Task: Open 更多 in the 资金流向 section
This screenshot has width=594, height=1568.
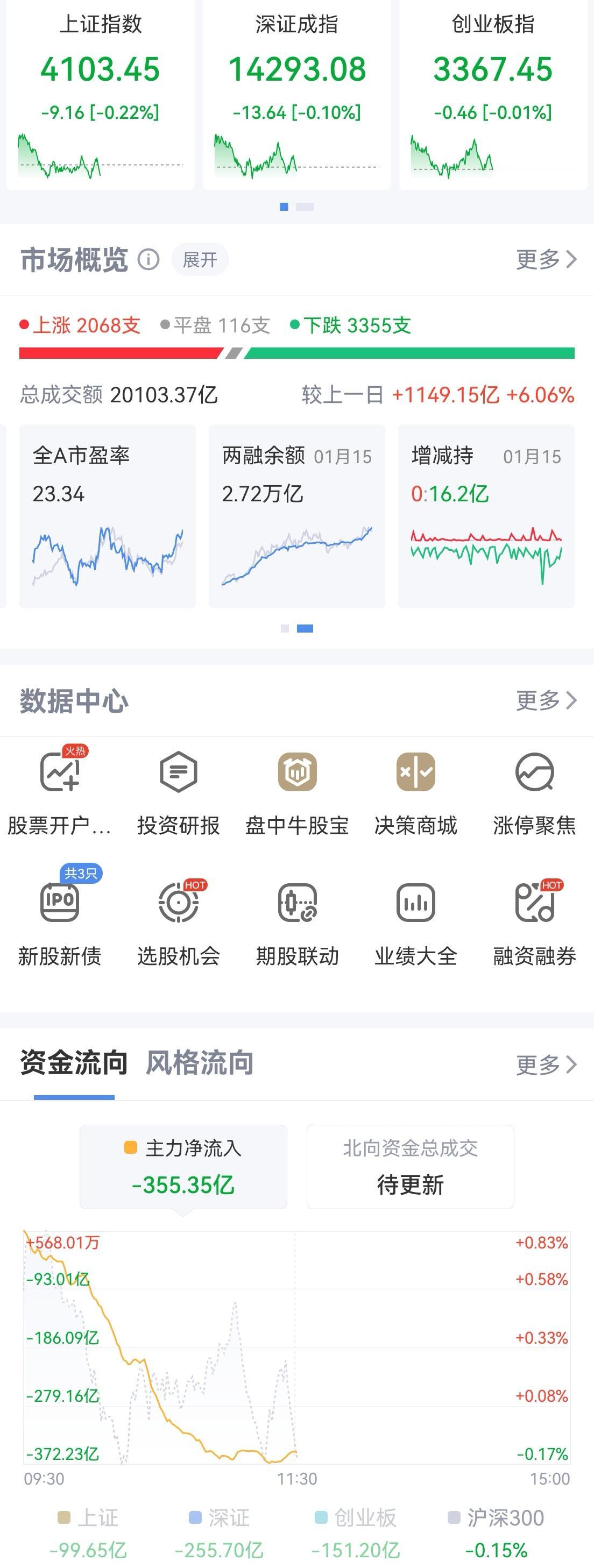Action: tap(546, 1064)
